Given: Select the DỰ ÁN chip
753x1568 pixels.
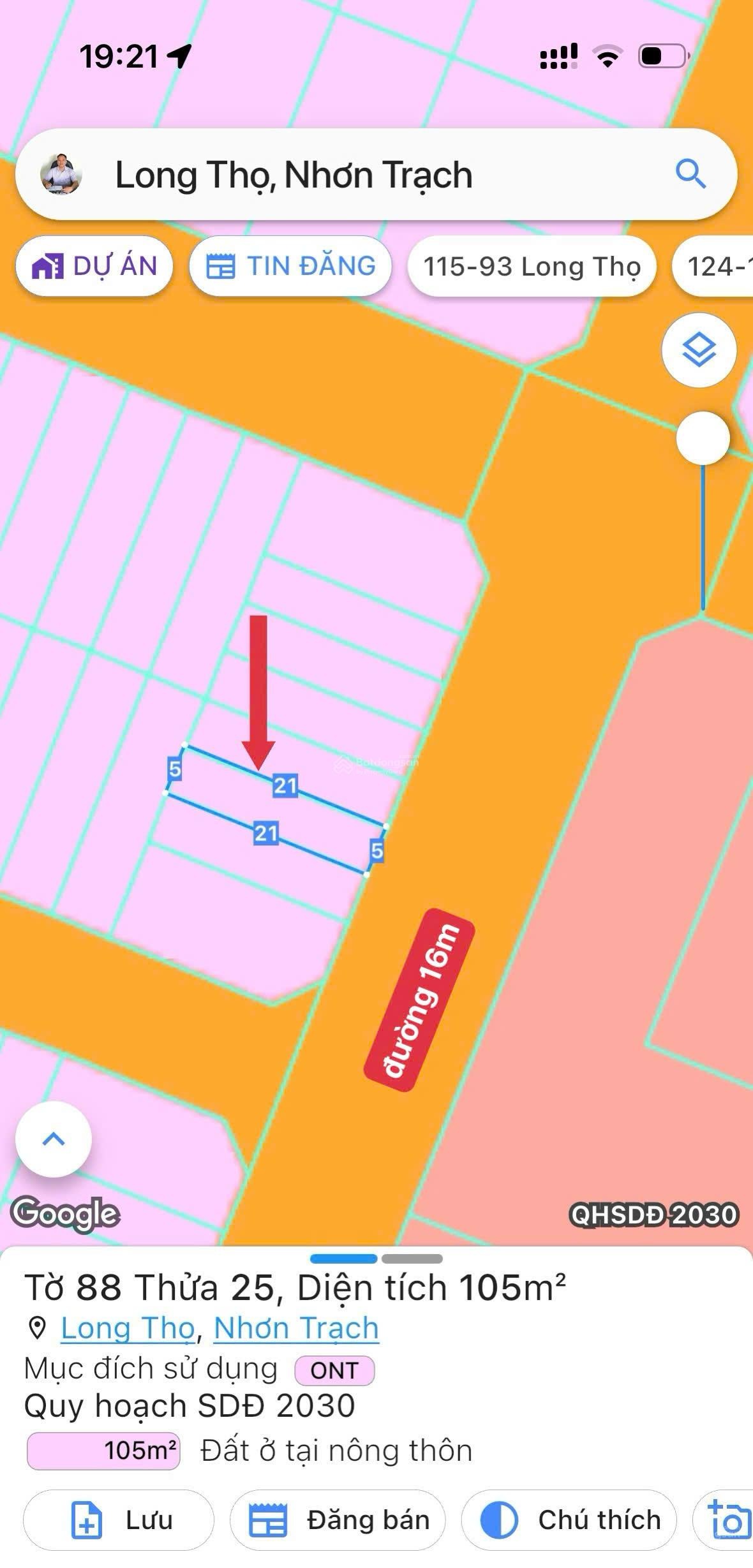Looking at the screenshot, I should coord(94,267).
